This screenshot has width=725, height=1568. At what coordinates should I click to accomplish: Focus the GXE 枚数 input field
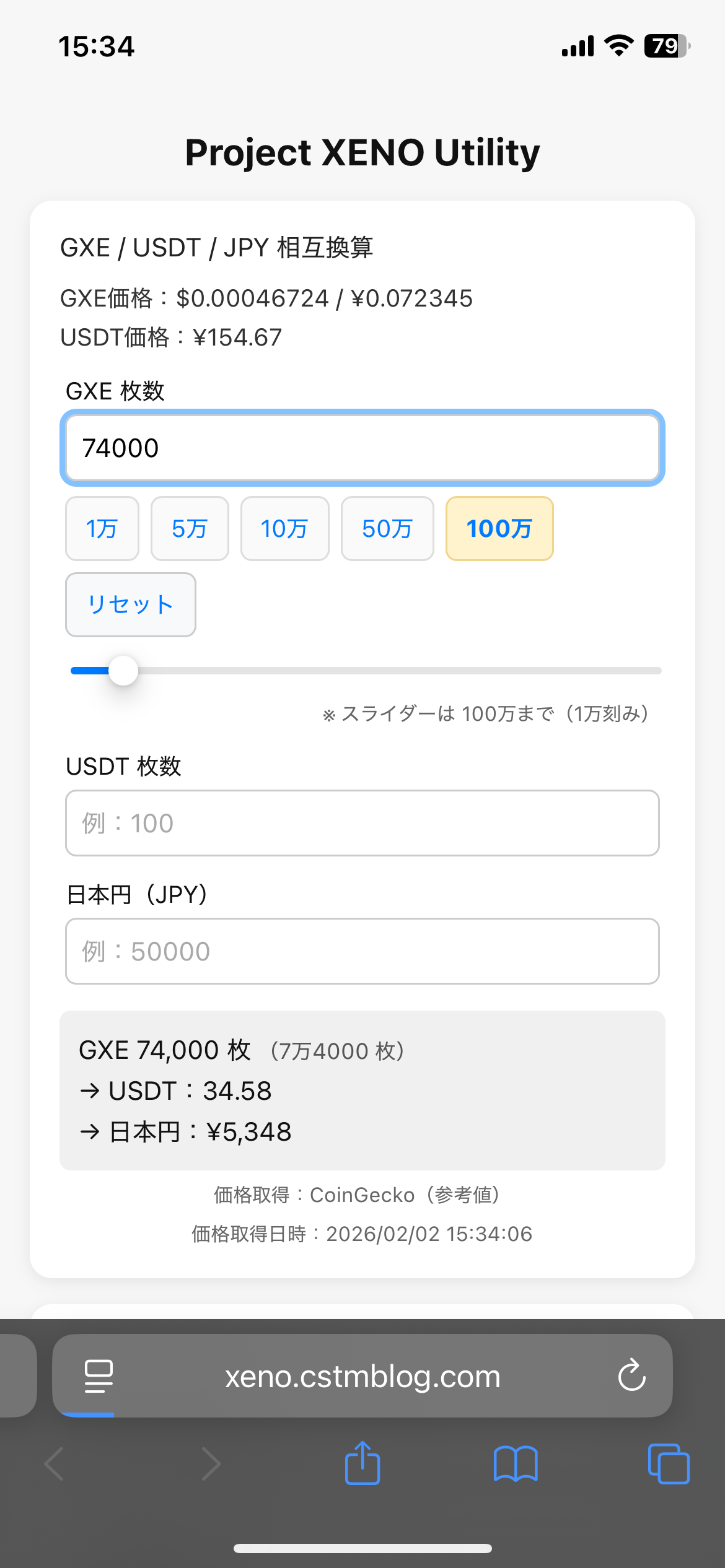362,447
